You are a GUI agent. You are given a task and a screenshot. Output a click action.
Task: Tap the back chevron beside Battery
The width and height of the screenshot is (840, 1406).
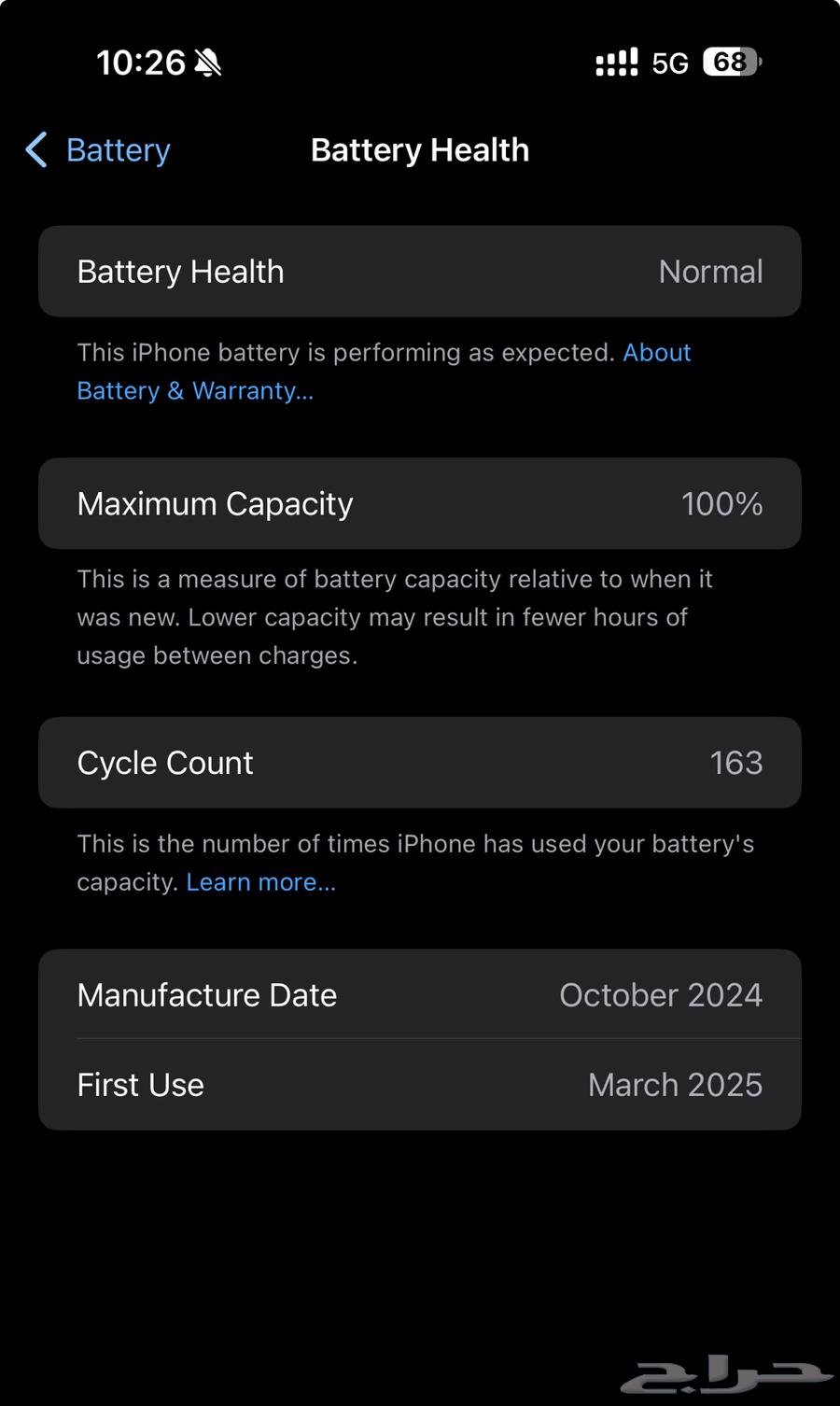coord(35,149)
